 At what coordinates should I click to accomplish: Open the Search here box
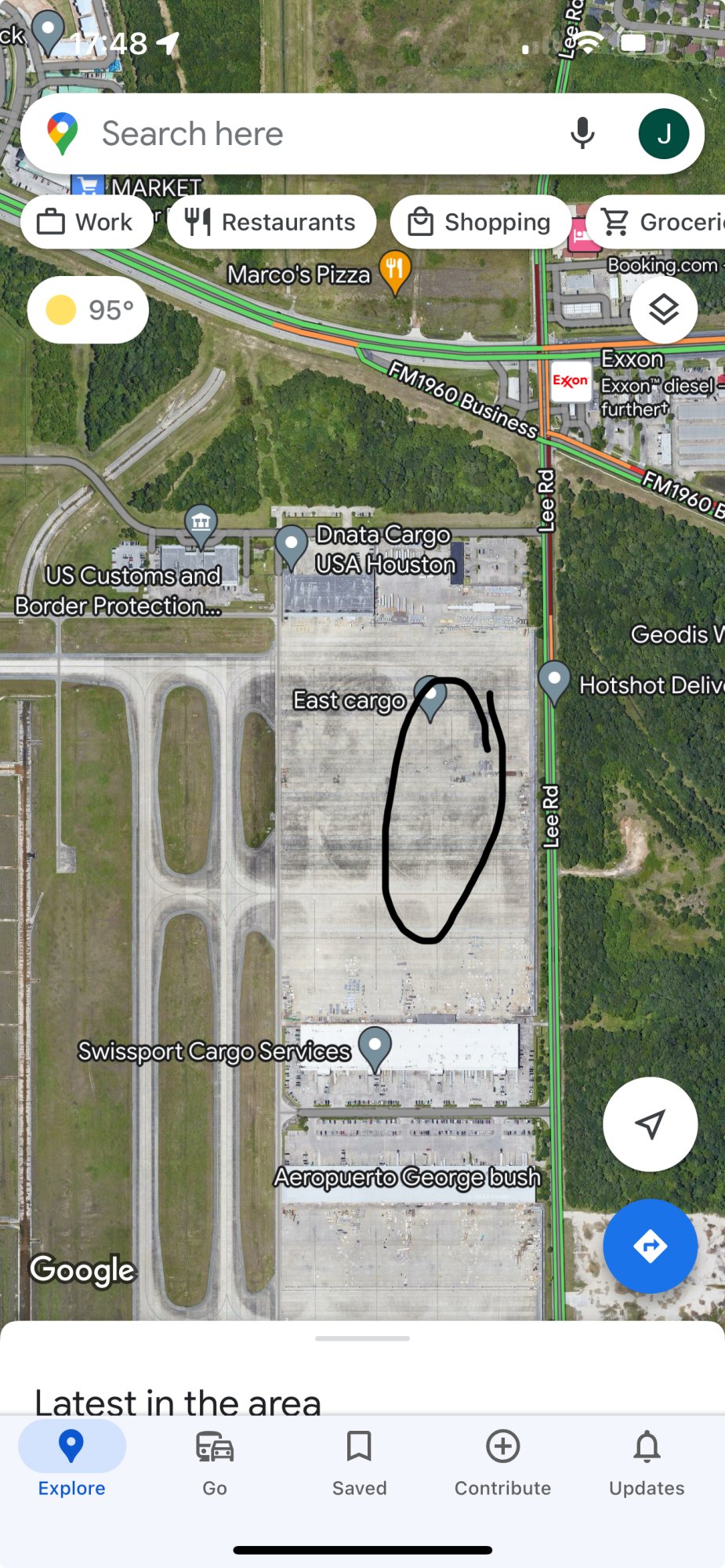[314, 134]
